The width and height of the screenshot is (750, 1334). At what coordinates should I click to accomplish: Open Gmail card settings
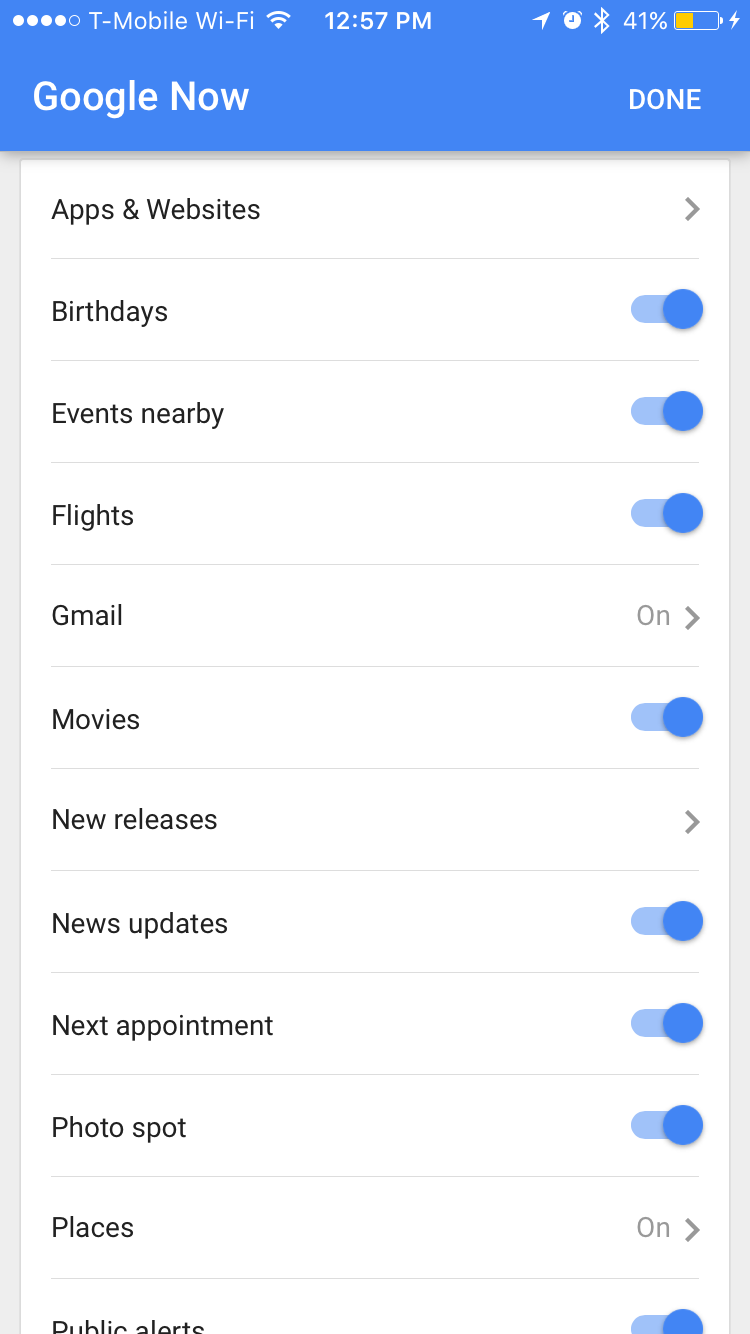point(375,616)
